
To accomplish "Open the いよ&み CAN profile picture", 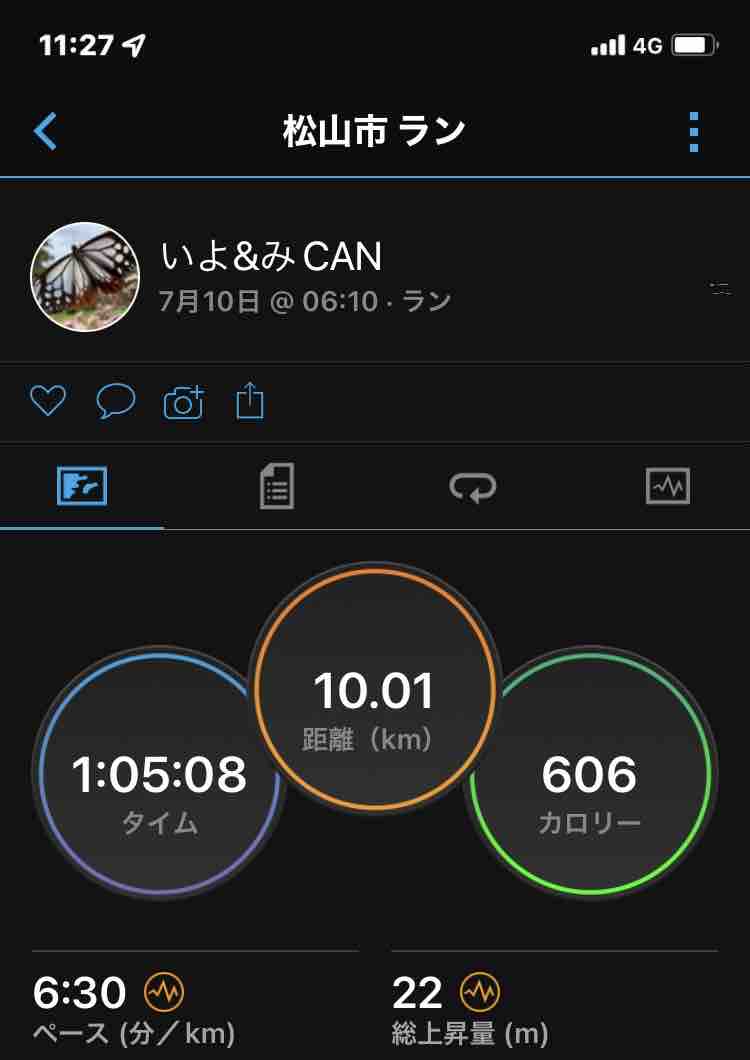I will (85, 276).
